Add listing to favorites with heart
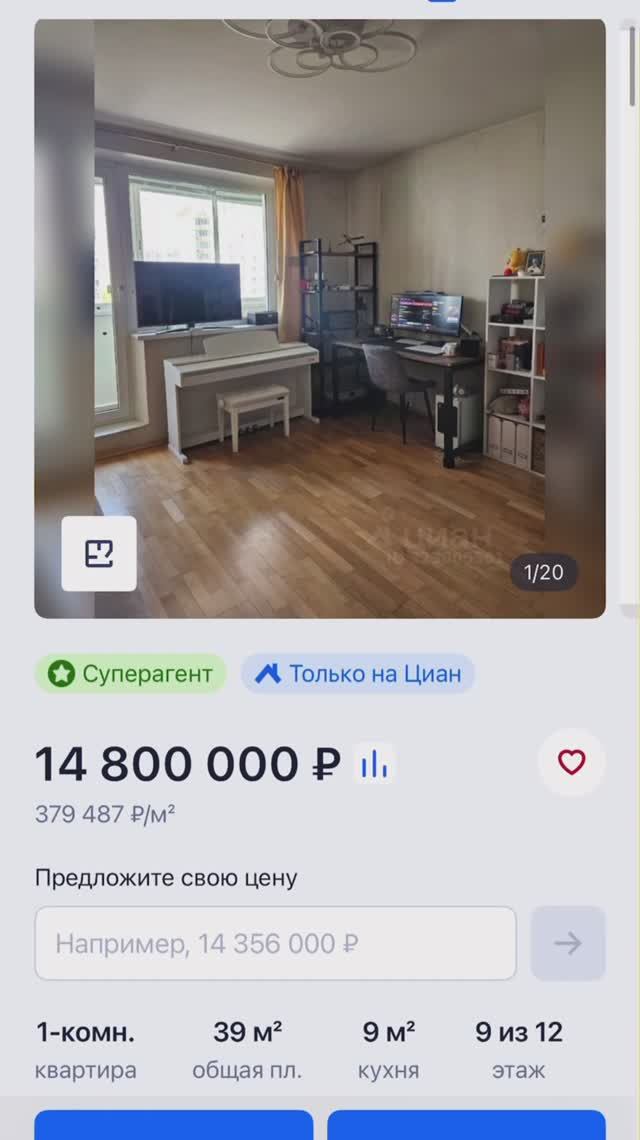The height and width of the screenshot is (1140, 640). [x=571, y=763]
